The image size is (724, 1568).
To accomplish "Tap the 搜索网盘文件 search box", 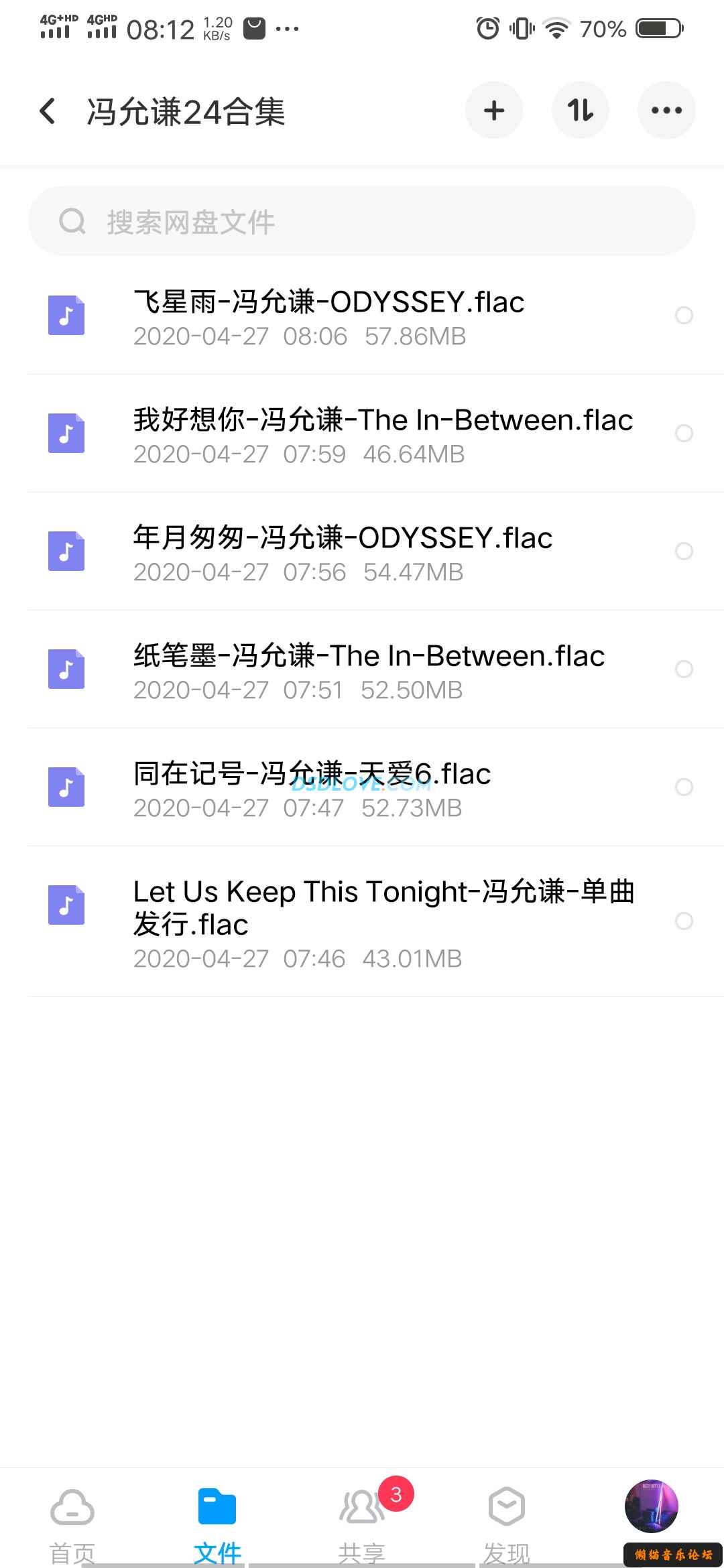I will [x=362, y=221].
